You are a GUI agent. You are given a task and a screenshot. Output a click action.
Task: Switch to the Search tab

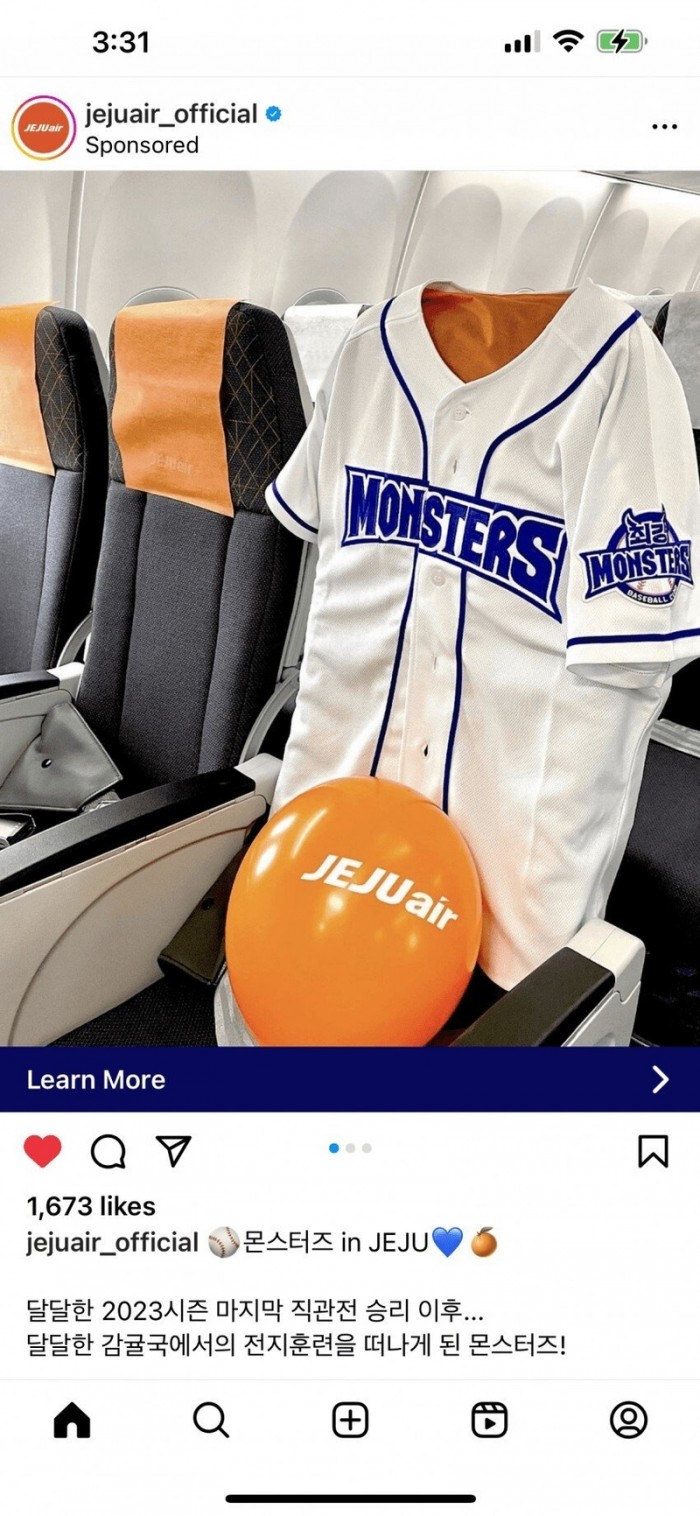point(210,1420)
